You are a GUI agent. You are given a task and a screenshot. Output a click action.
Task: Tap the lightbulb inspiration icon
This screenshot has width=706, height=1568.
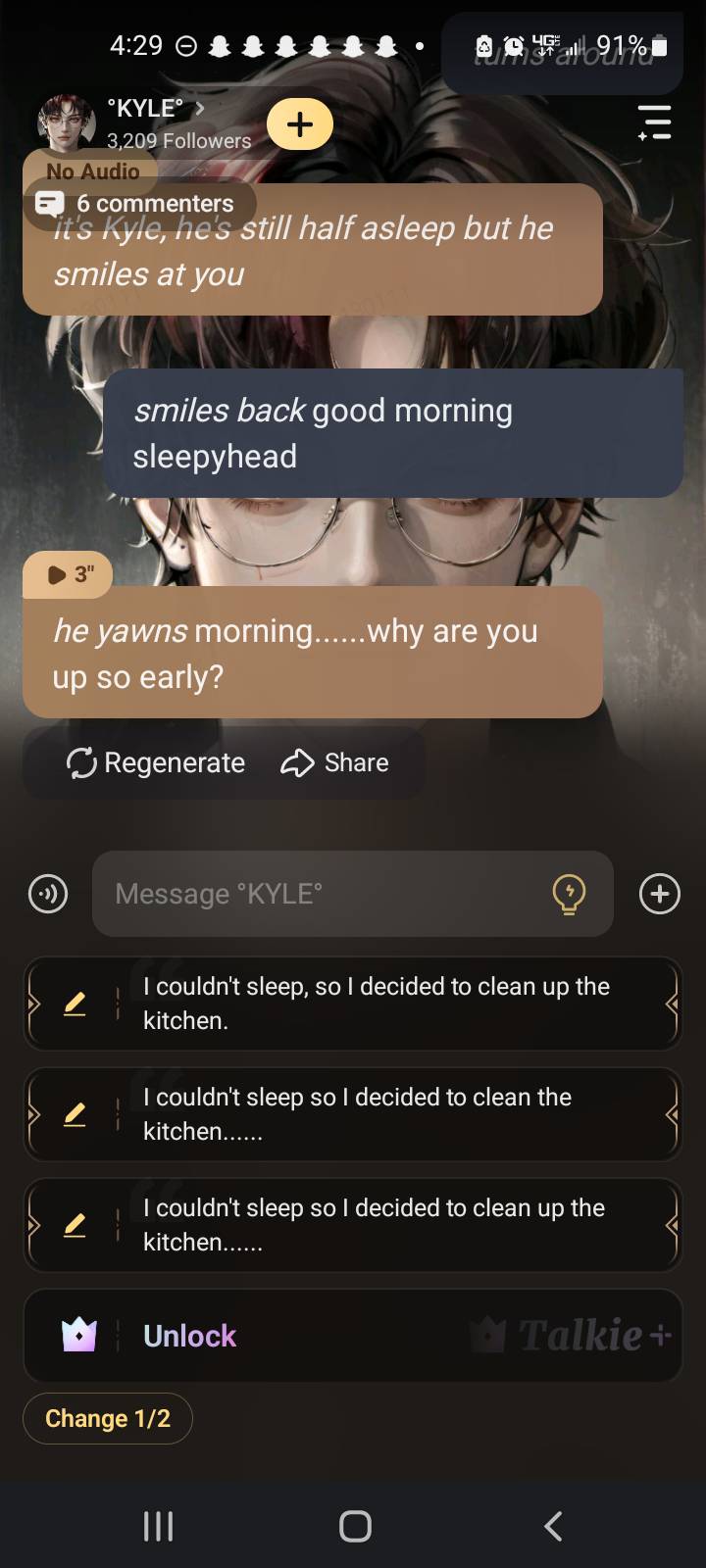(569, 894)
